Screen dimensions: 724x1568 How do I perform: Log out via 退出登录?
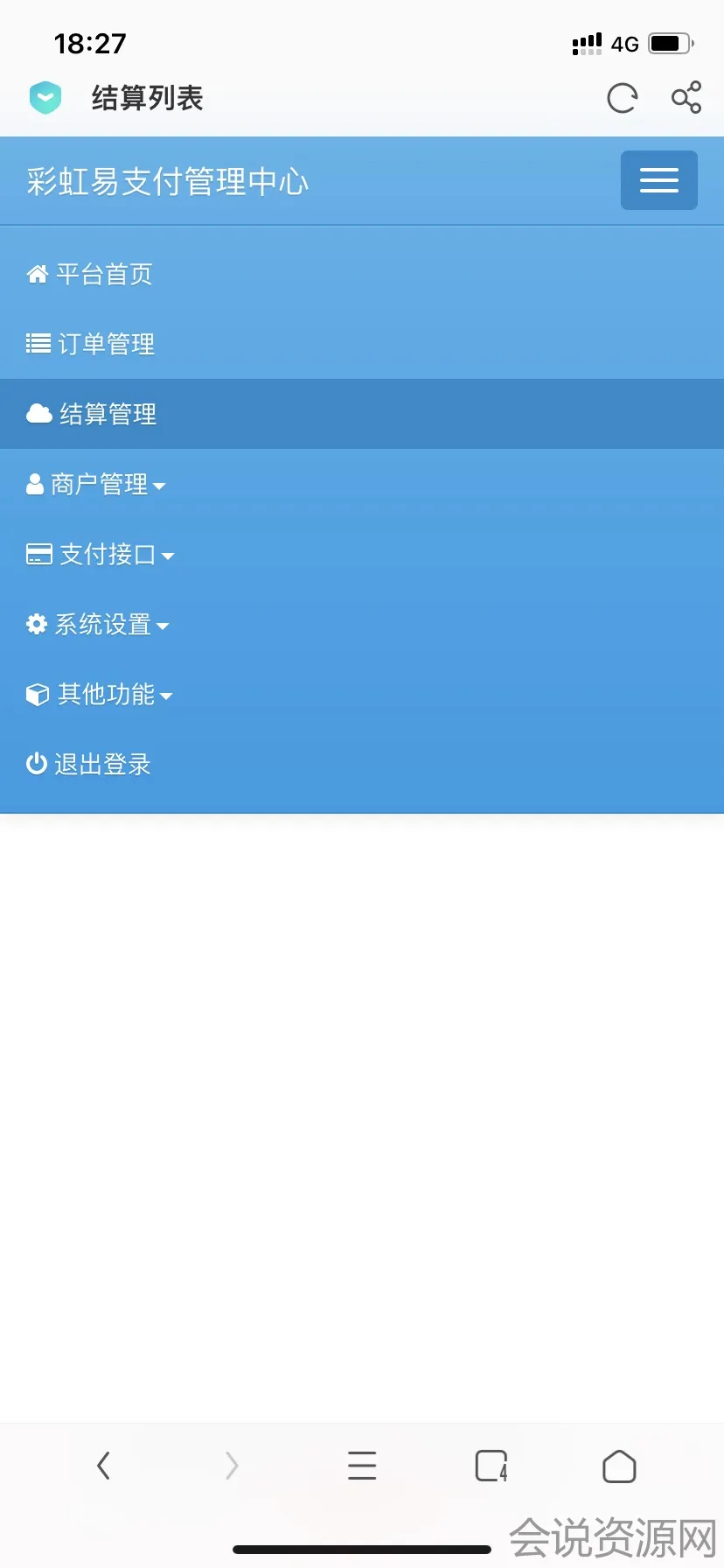pos(89,765)
